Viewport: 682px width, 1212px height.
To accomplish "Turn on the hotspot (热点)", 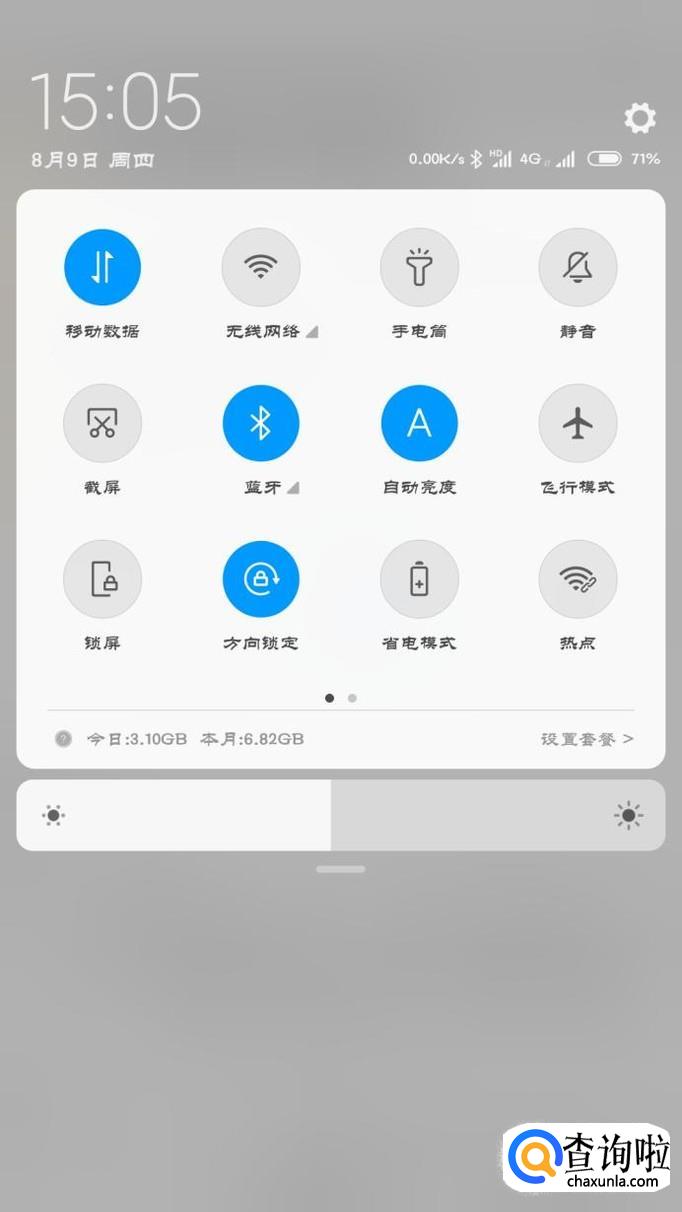I will [577, 579].
